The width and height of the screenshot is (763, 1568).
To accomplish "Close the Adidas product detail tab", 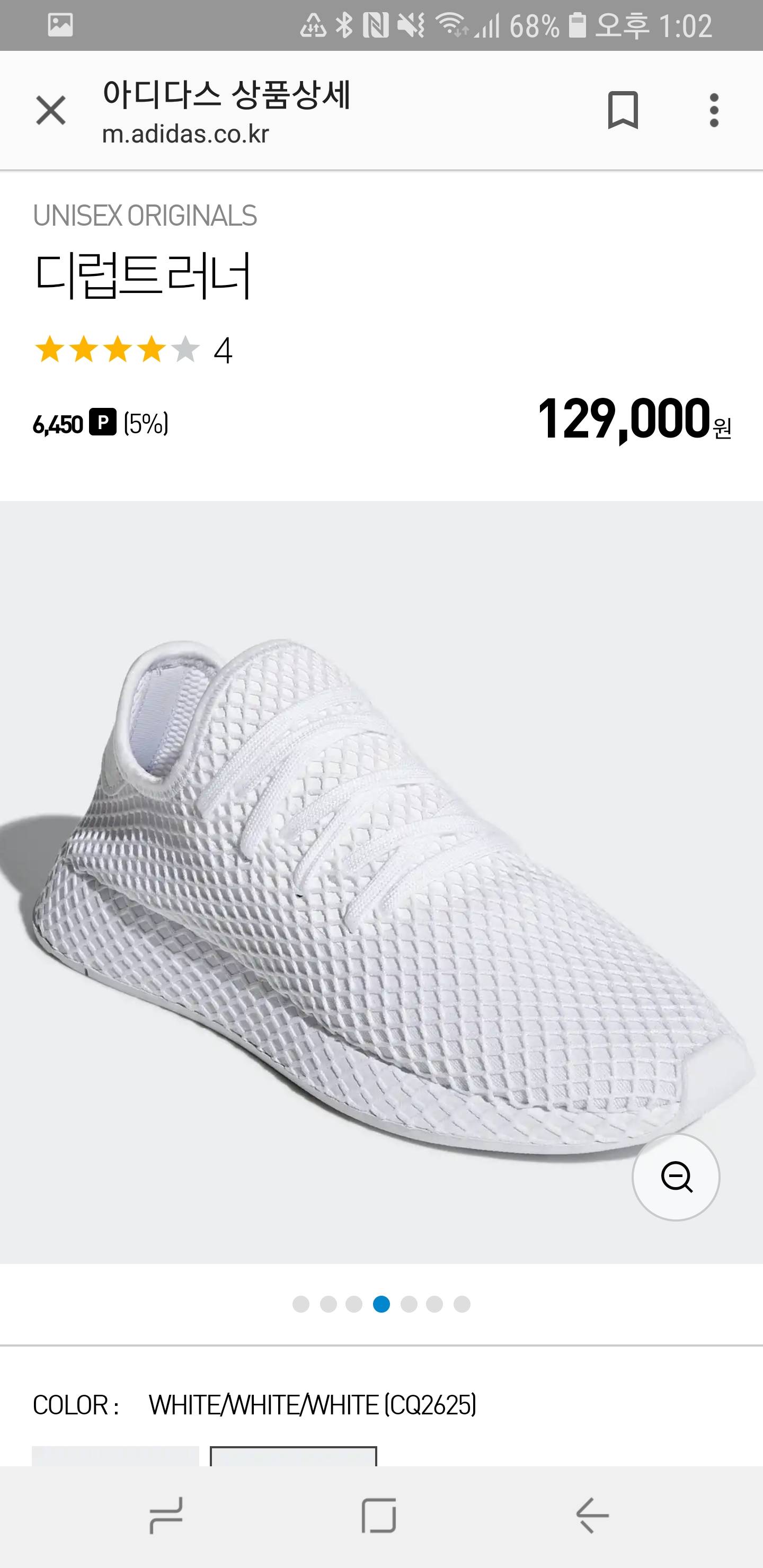I will pos(50,111).
